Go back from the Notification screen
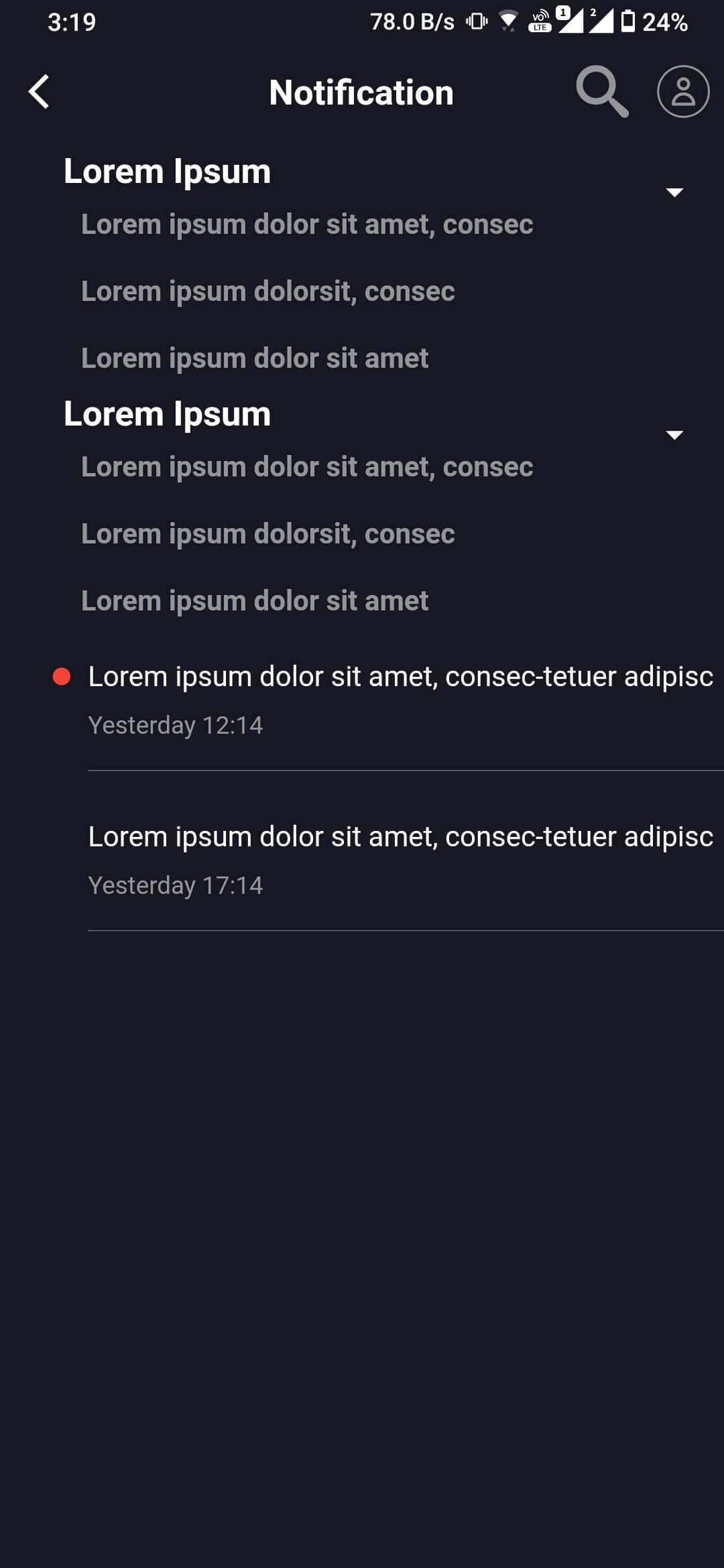The image size is (724, 1568). 39,92
